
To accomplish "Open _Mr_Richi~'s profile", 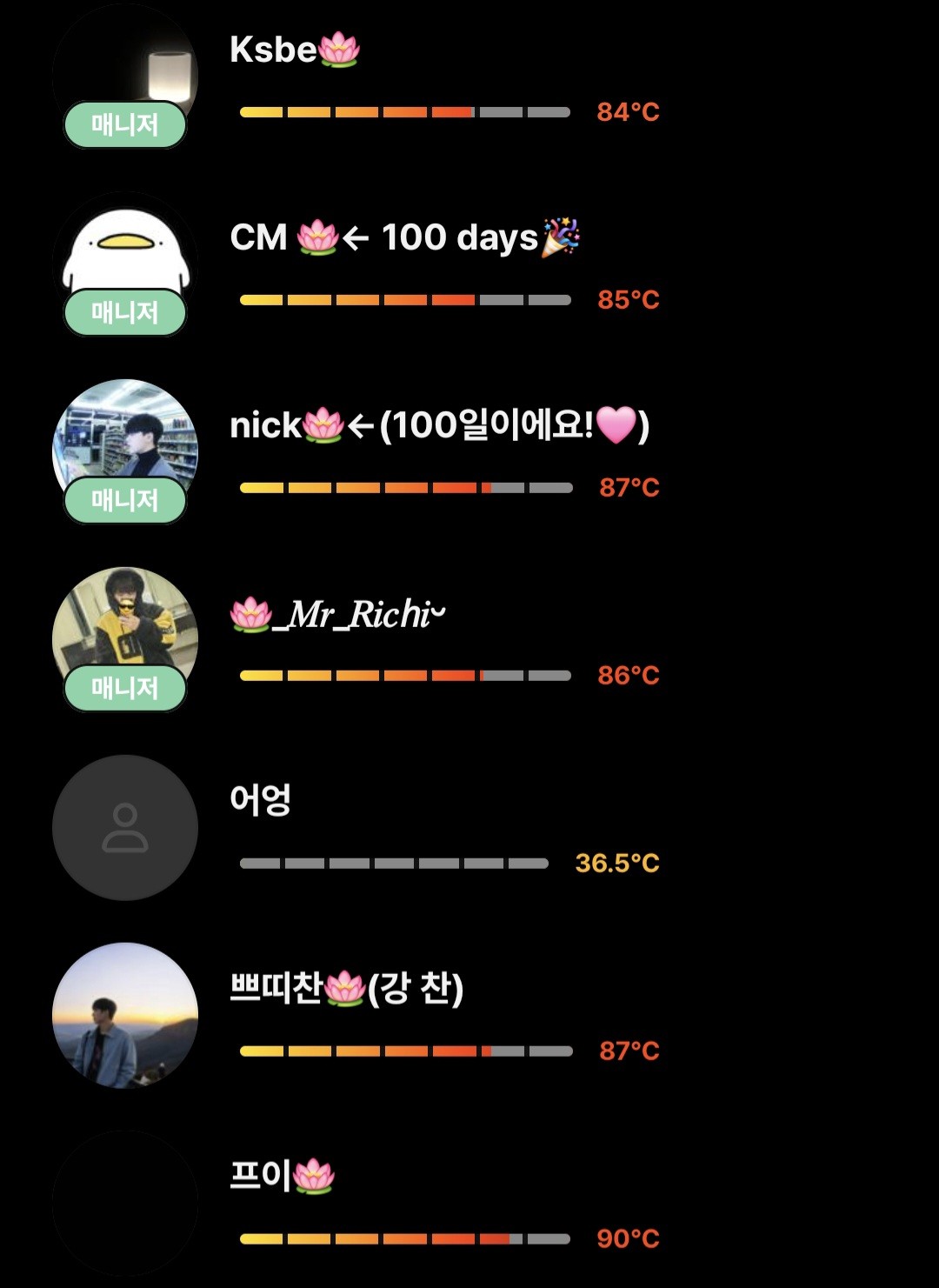I will pos(337,615).
